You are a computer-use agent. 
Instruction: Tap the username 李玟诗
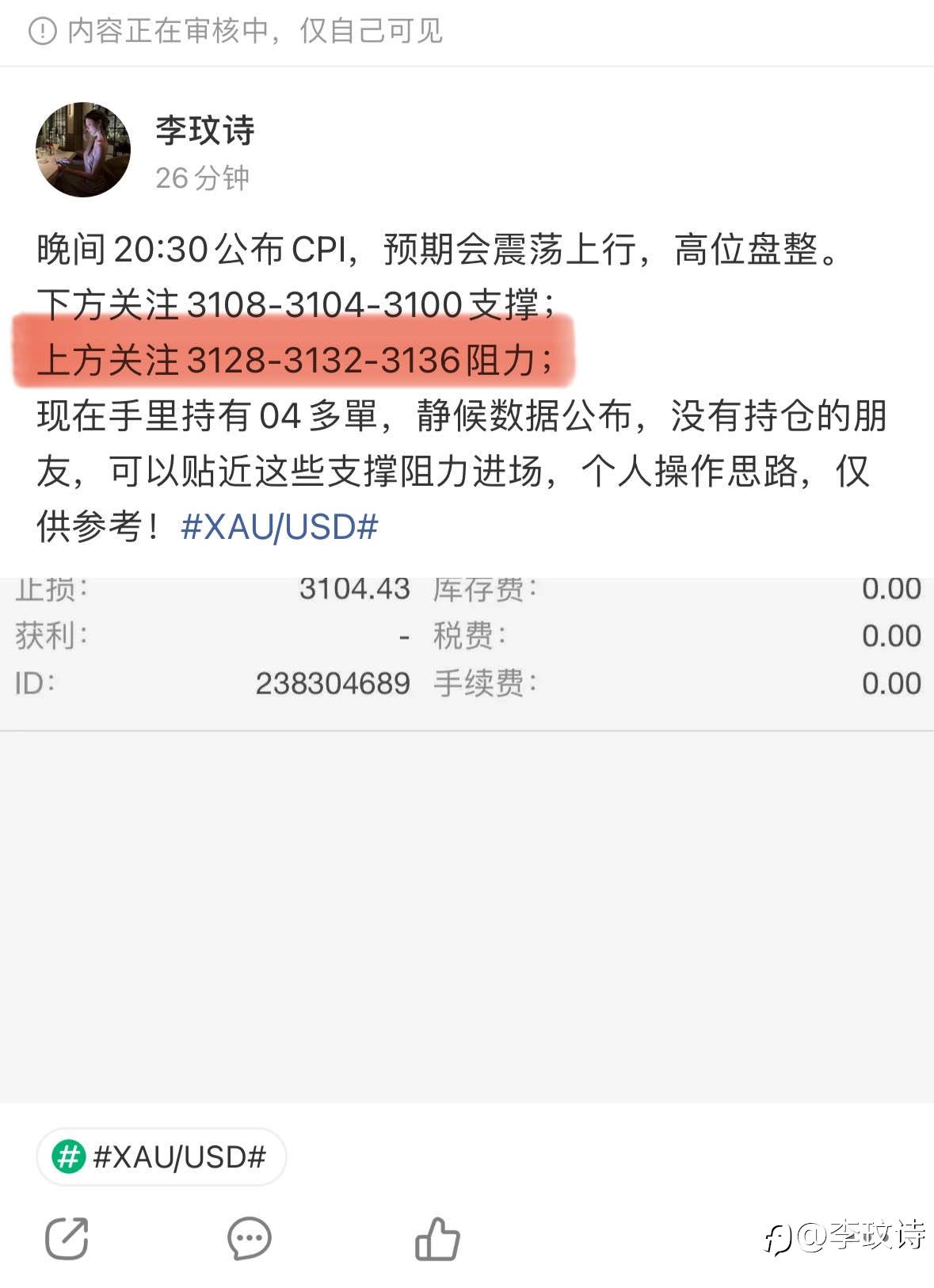(204, 130)
